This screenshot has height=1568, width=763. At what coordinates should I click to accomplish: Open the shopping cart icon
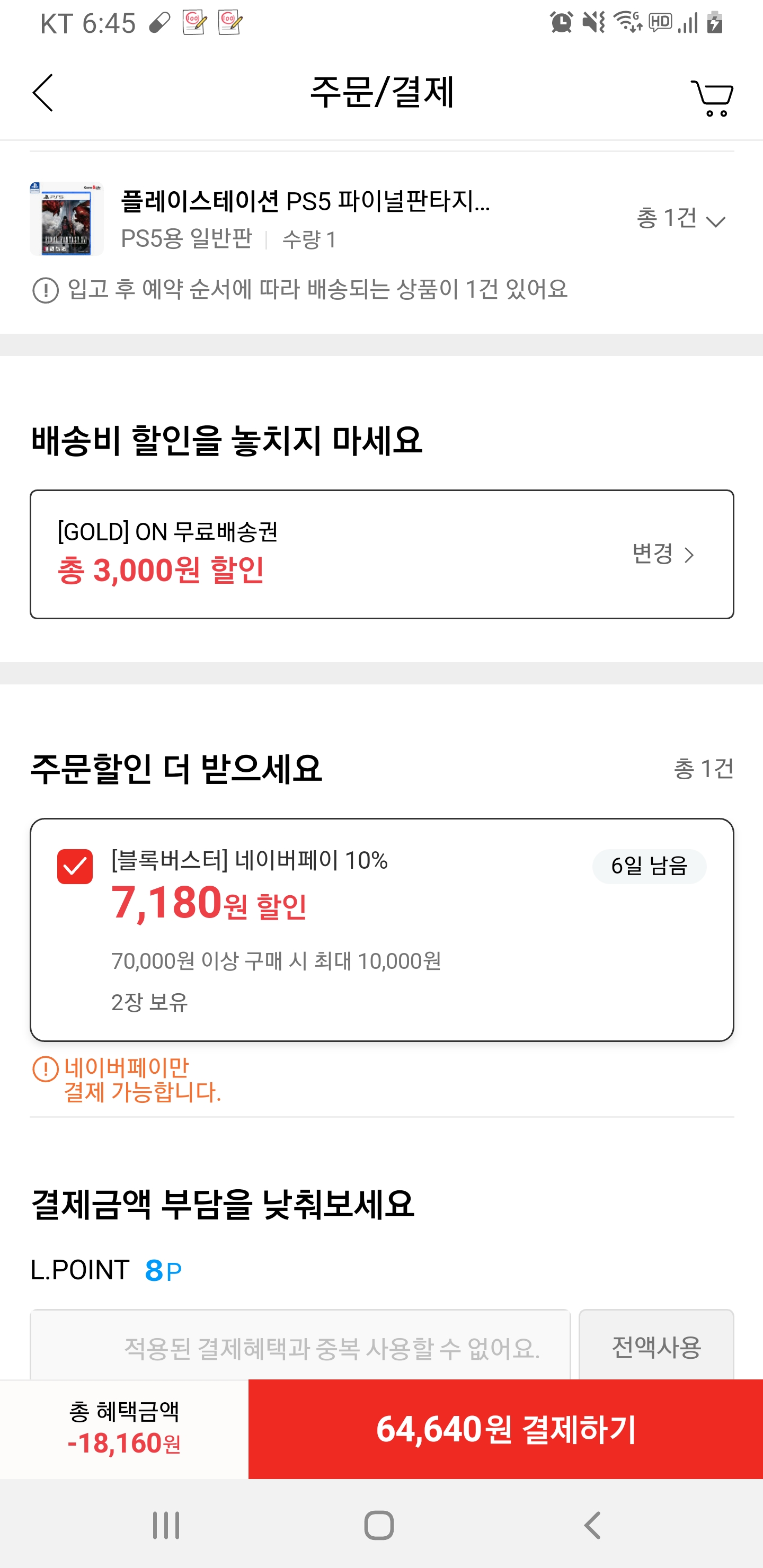point(711,96)
